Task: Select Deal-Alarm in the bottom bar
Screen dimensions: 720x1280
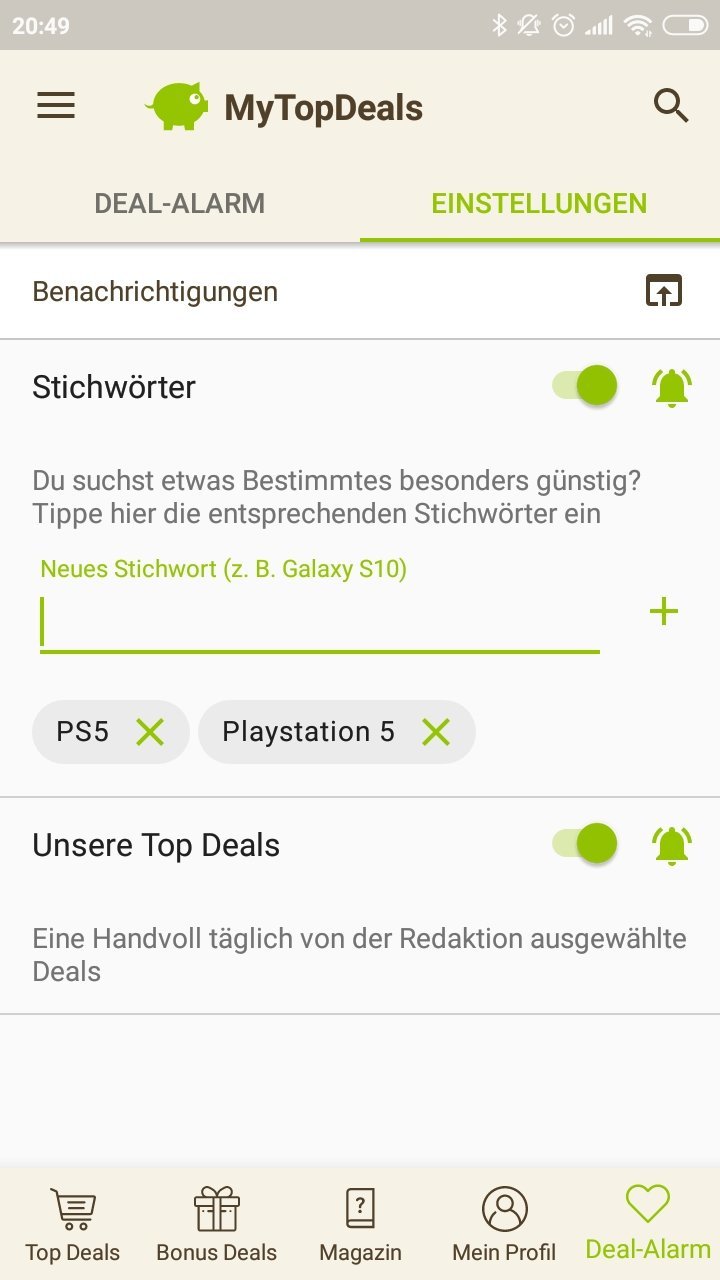Action: [x=648, y=1224]
